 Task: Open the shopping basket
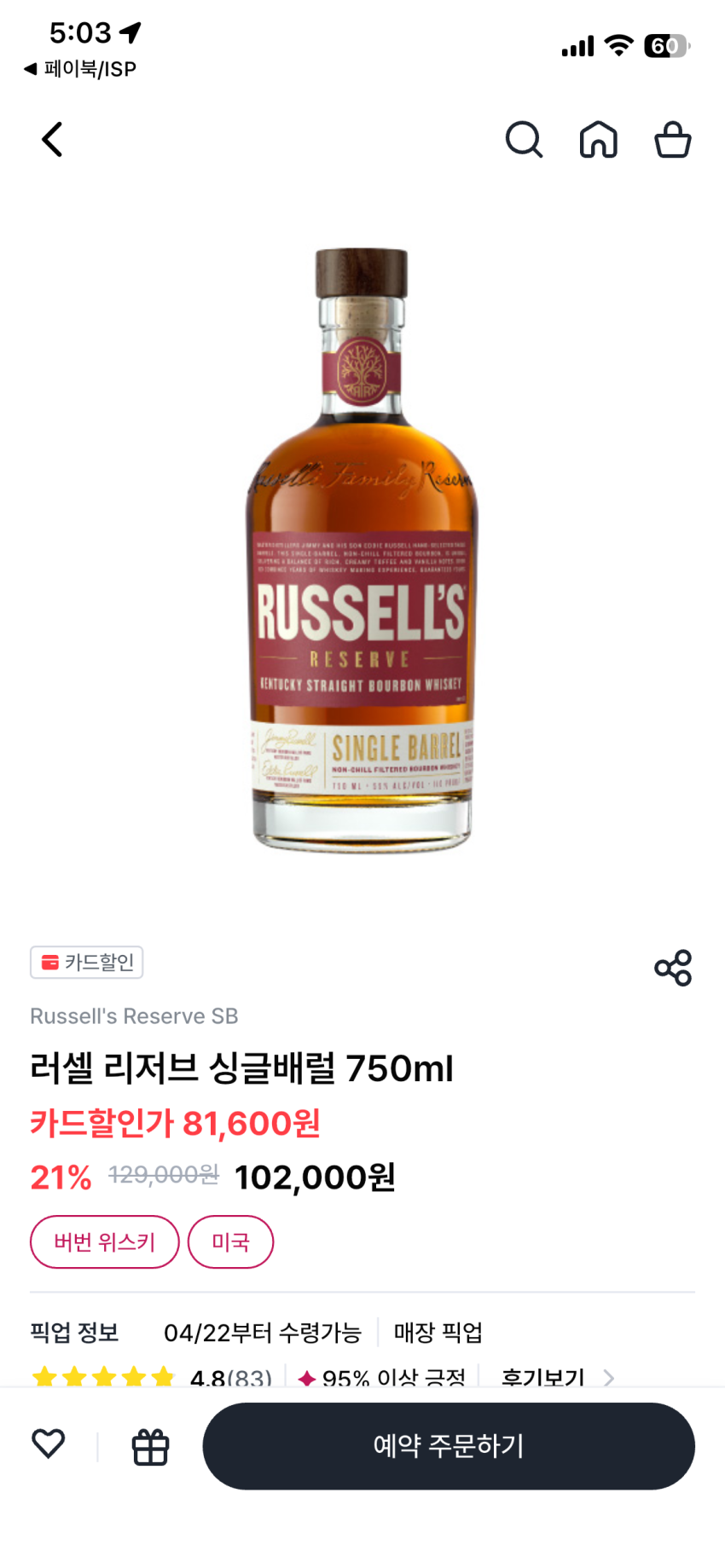[672, 140]
